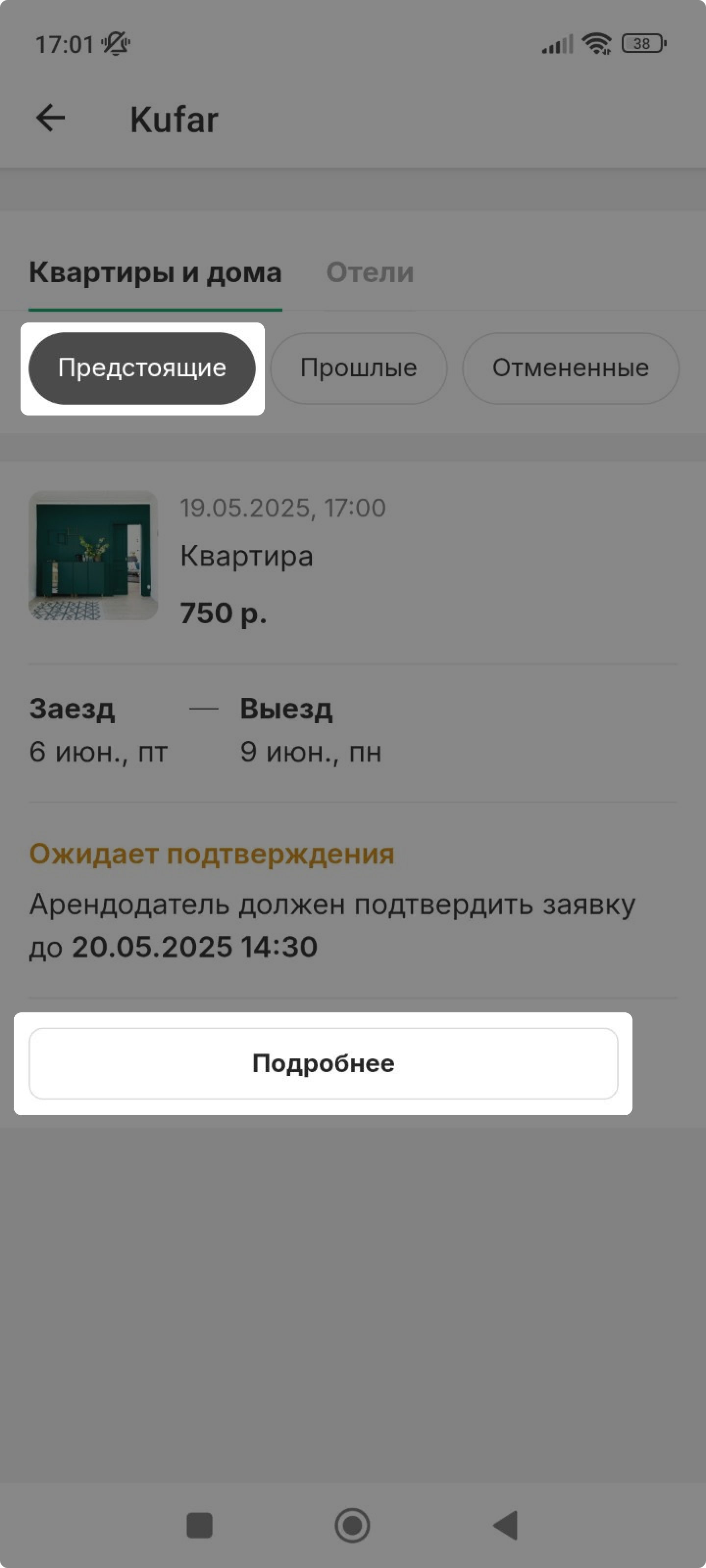The image size is (706, 1568).
Task: Switch to the Отели tab
Action: pyautogui.click(x=370, y=272)
